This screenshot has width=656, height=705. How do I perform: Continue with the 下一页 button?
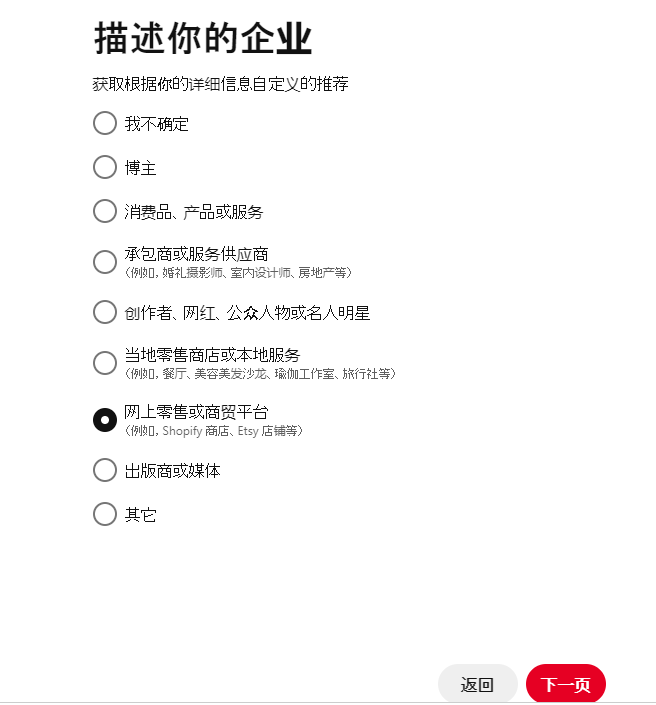[x=565, y=684]
